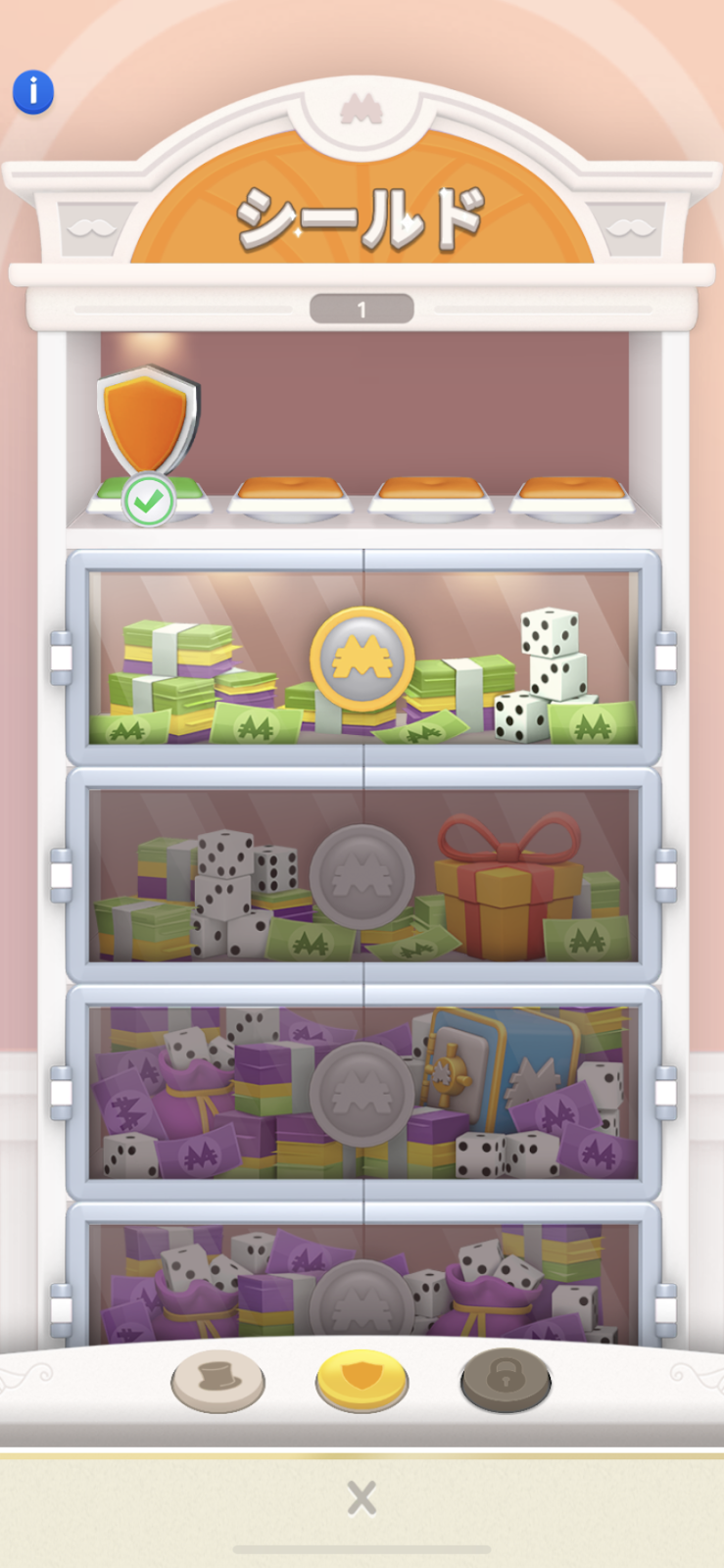Select the orange shield with green checkmark
The height and width of the screenshot is (1568, 724).
pos(148,431)
